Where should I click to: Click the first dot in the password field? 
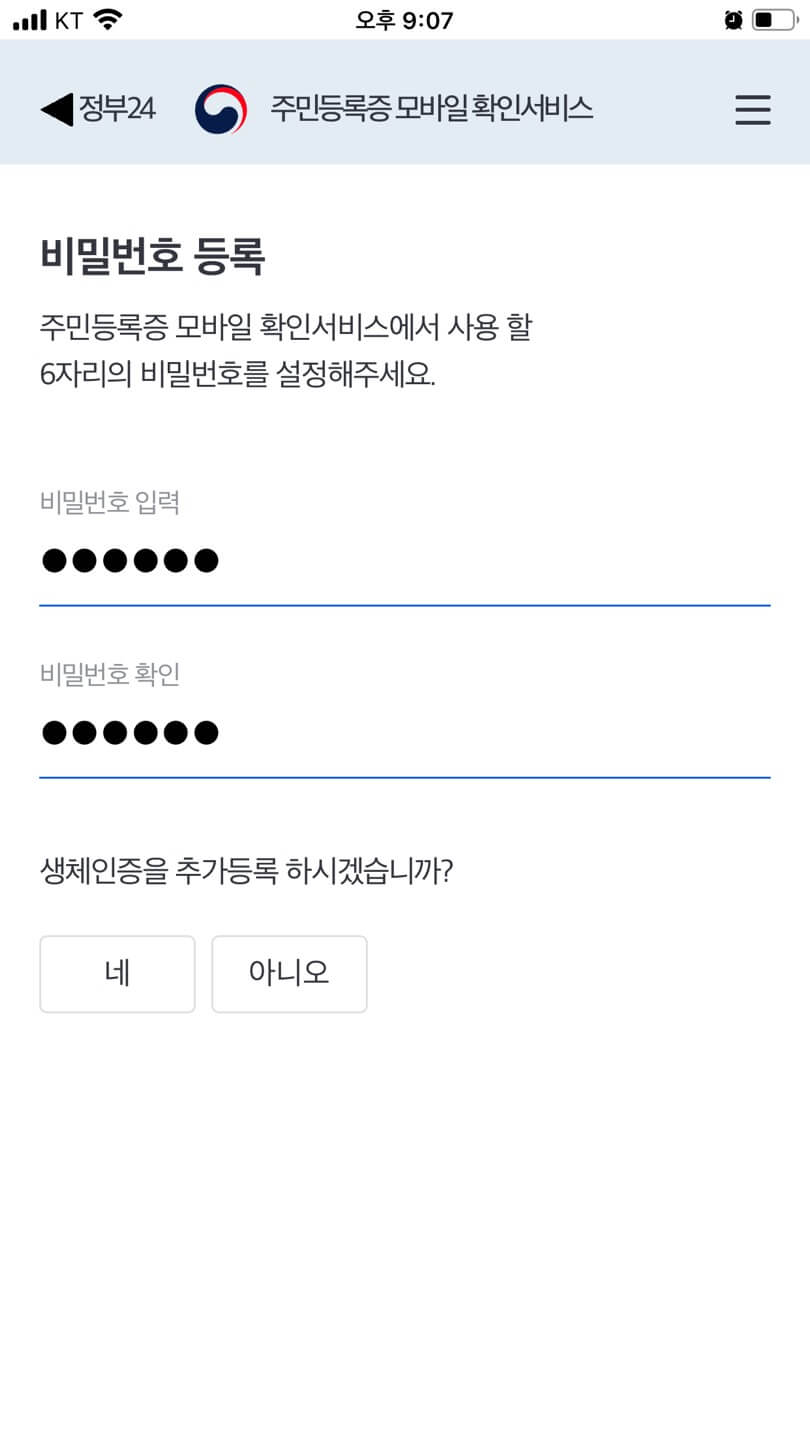pyautogui.click(x=54, y=560)
